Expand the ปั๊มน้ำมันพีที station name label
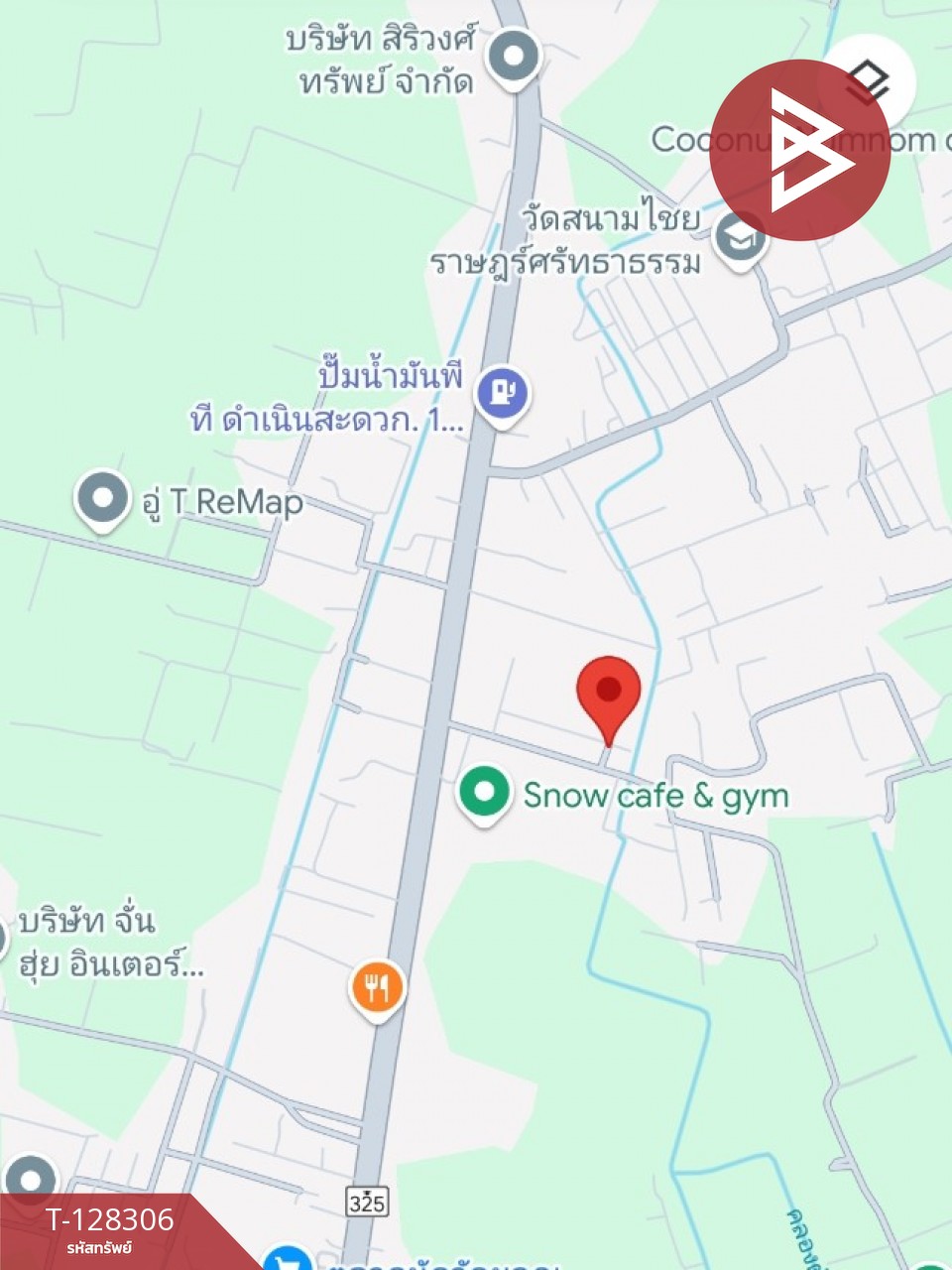952x1270 pixels. [326, 396]
